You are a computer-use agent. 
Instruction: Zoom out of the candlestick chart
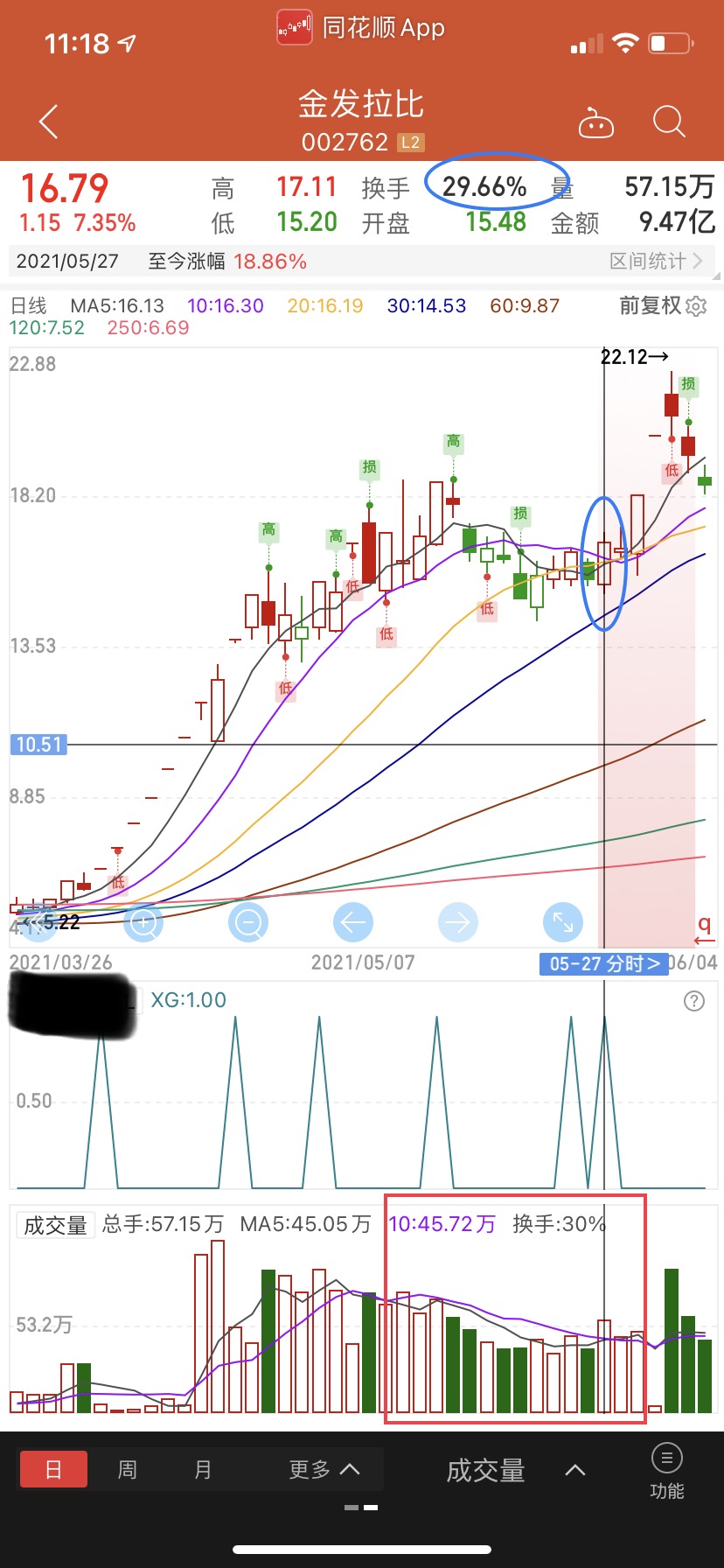click(248, 921)
